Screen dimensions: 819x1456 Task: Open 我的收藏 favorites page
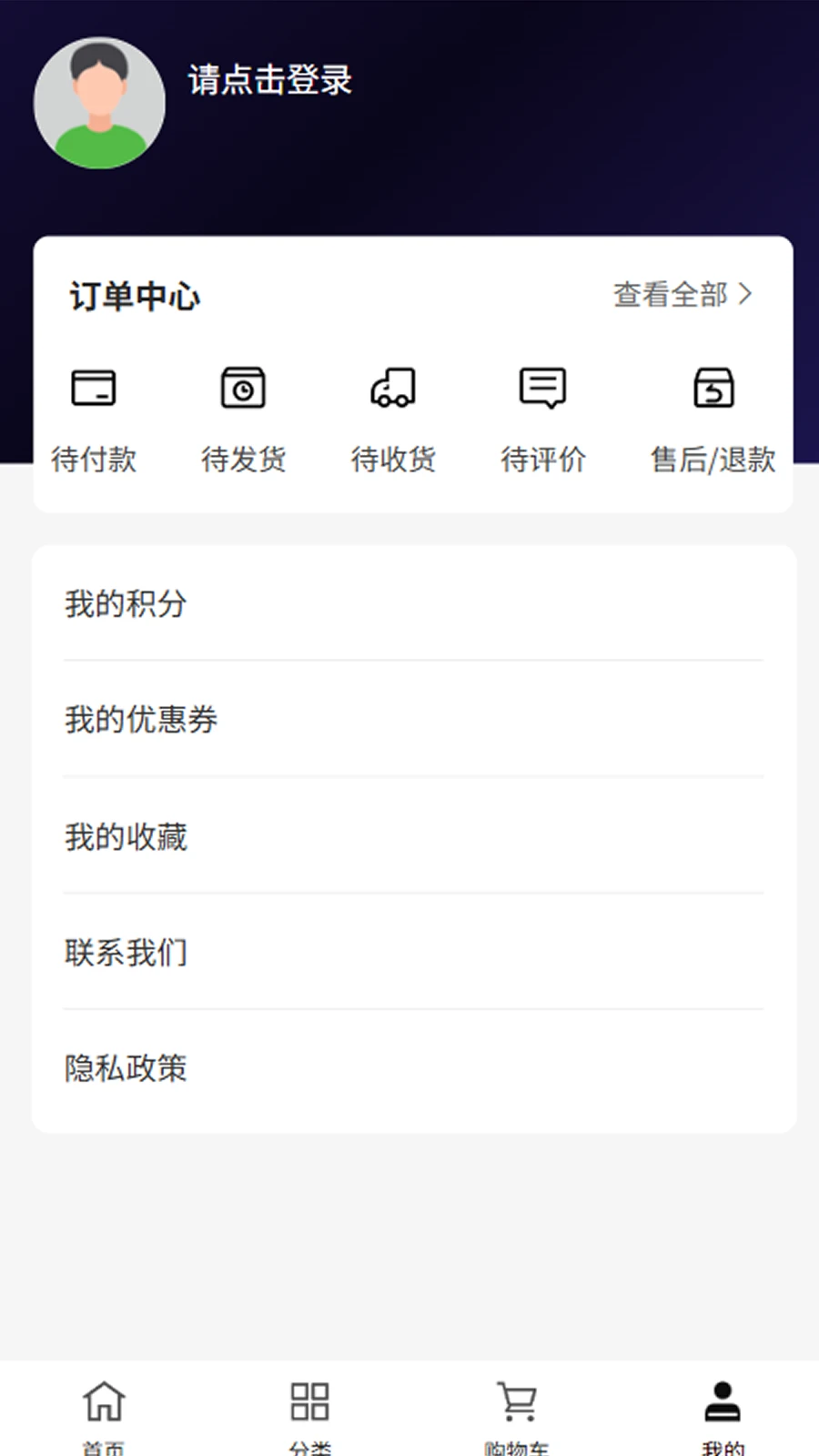[126, 836]
